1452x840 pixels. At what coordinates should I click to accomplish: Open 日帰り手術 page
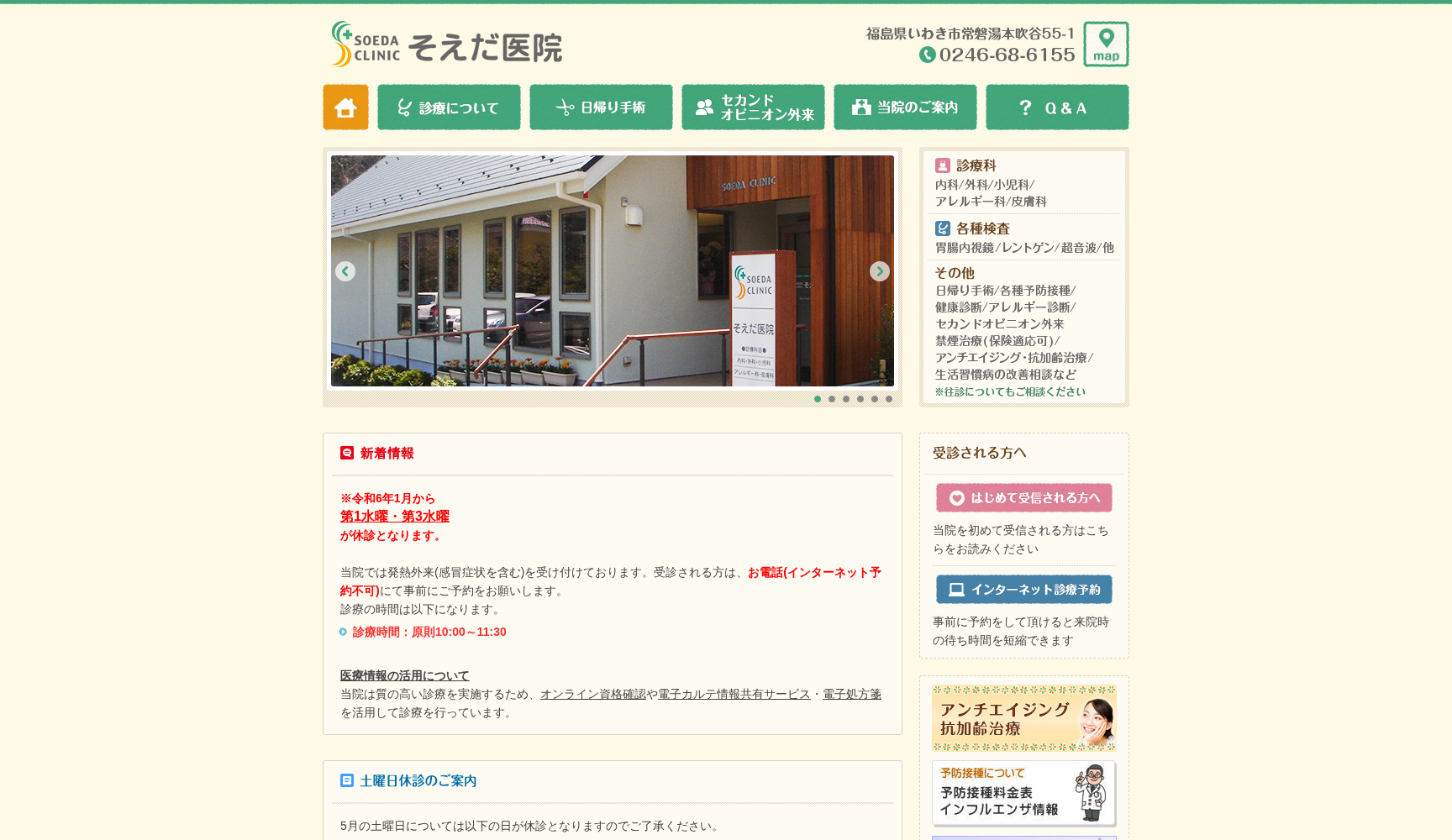(601, 108)
